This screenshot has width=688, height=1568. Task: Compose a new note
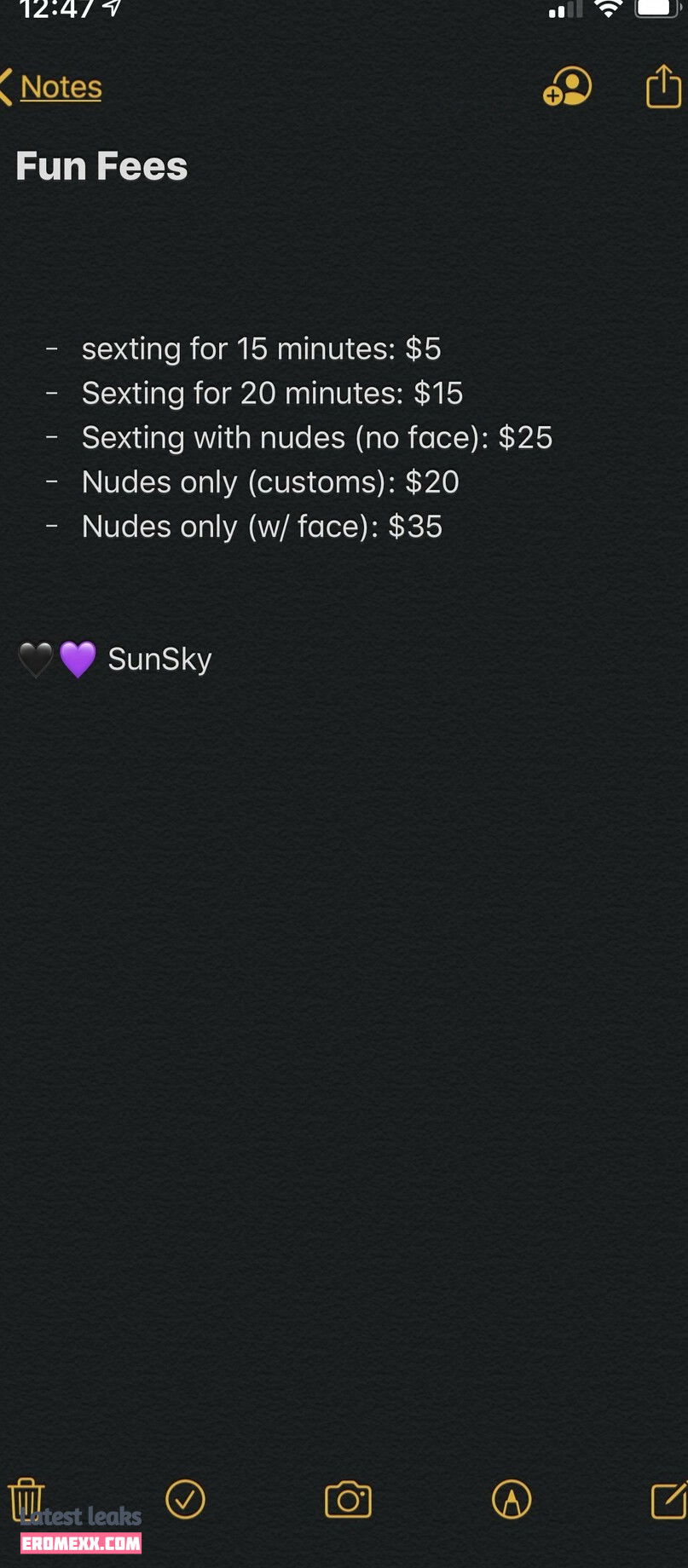(x=668, y=1501)
